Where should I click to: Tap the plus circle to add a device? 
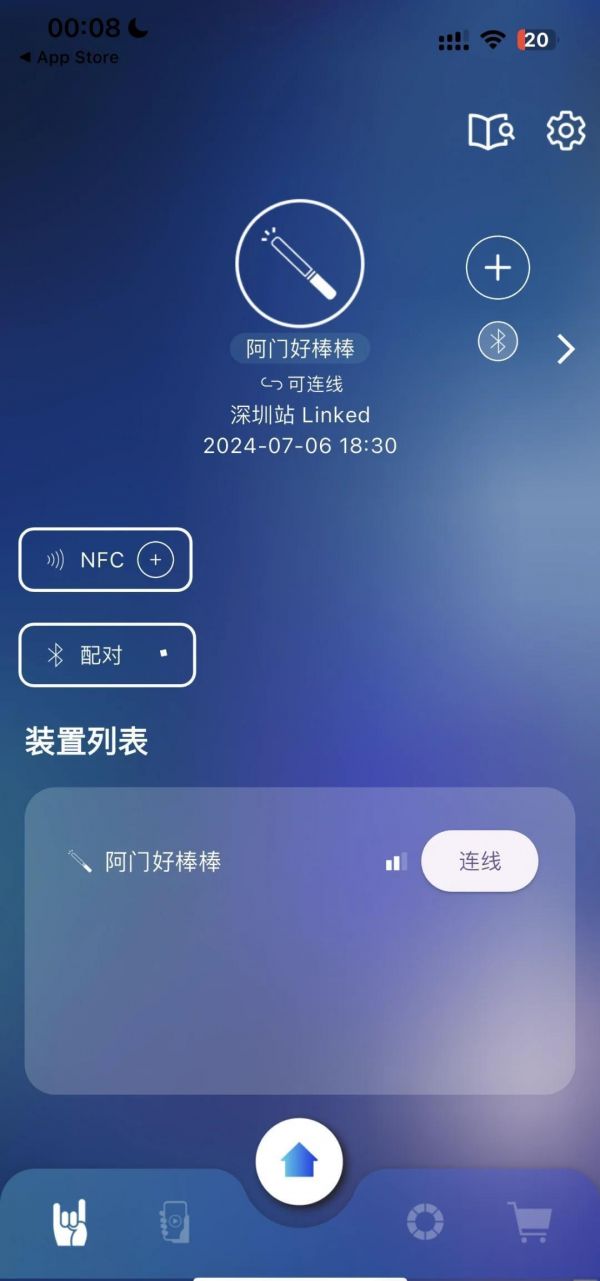click(498, 267)
